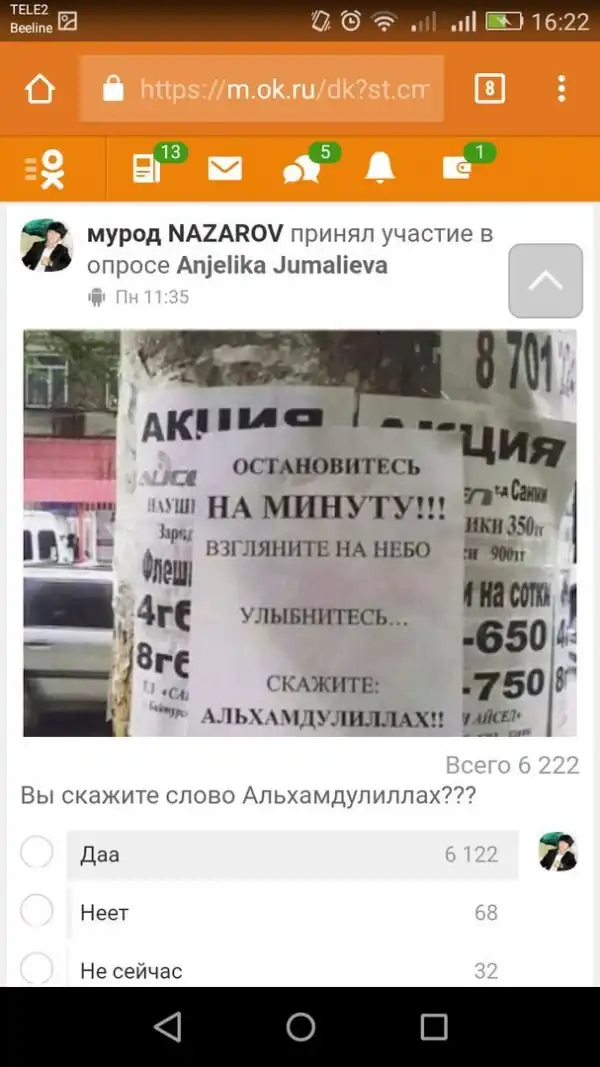Tap the scroll-to-top arrow button
Screen dimensions: 600x1067
tap(545, 281)
